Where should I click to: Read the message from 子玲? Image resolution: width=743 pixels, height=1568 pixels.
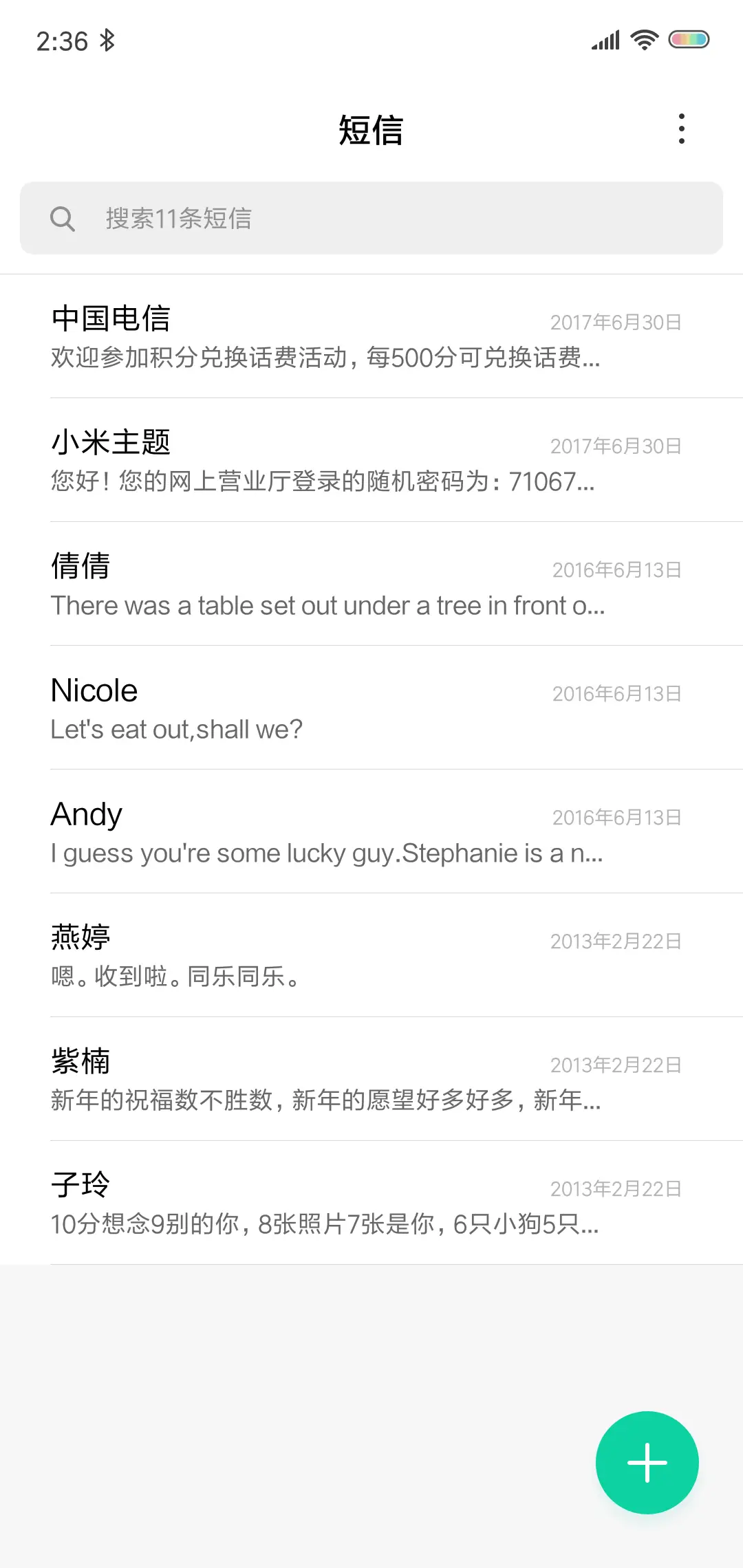371,1204
